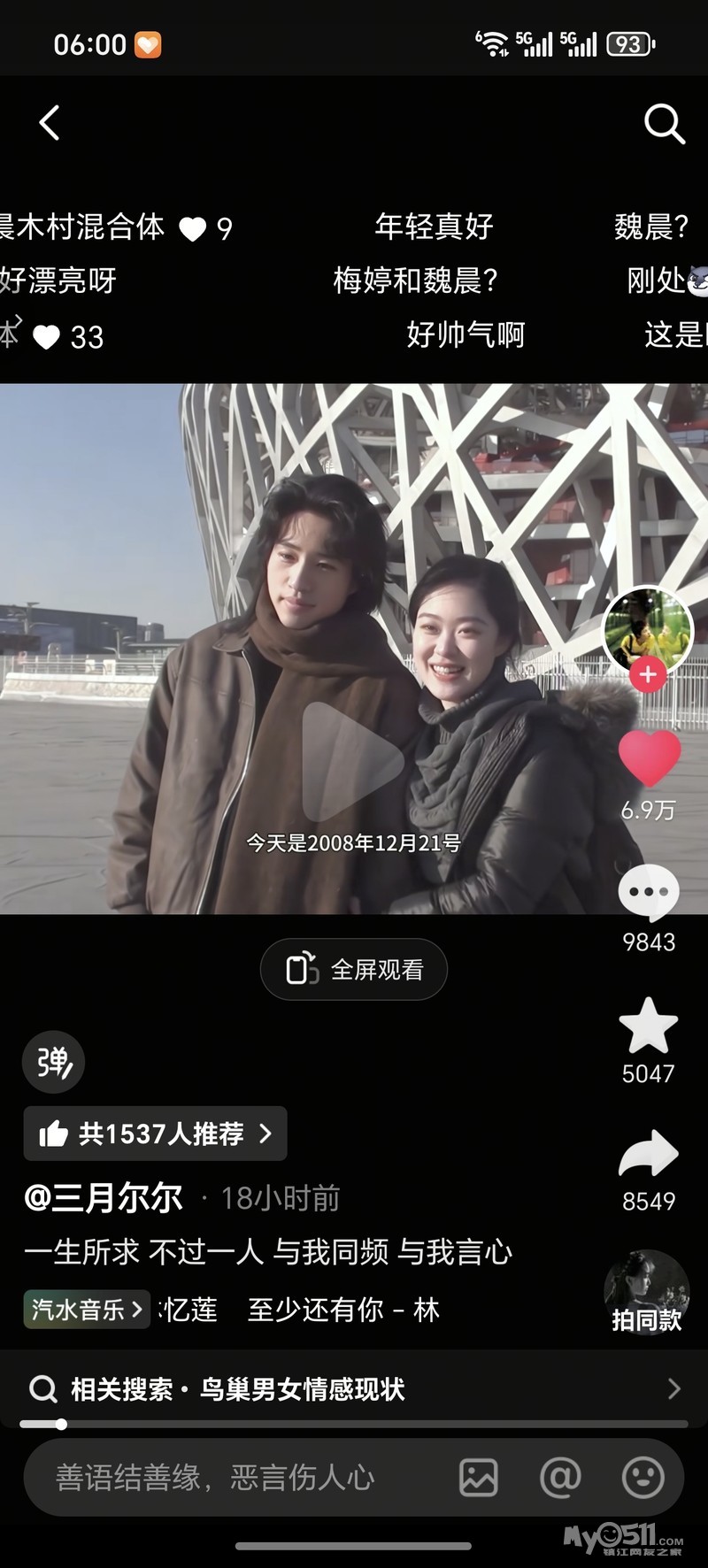This screenshot has height=1568, width=708.
Task: Open the emoji picker in comment bar
Action: pos(643,1478)
